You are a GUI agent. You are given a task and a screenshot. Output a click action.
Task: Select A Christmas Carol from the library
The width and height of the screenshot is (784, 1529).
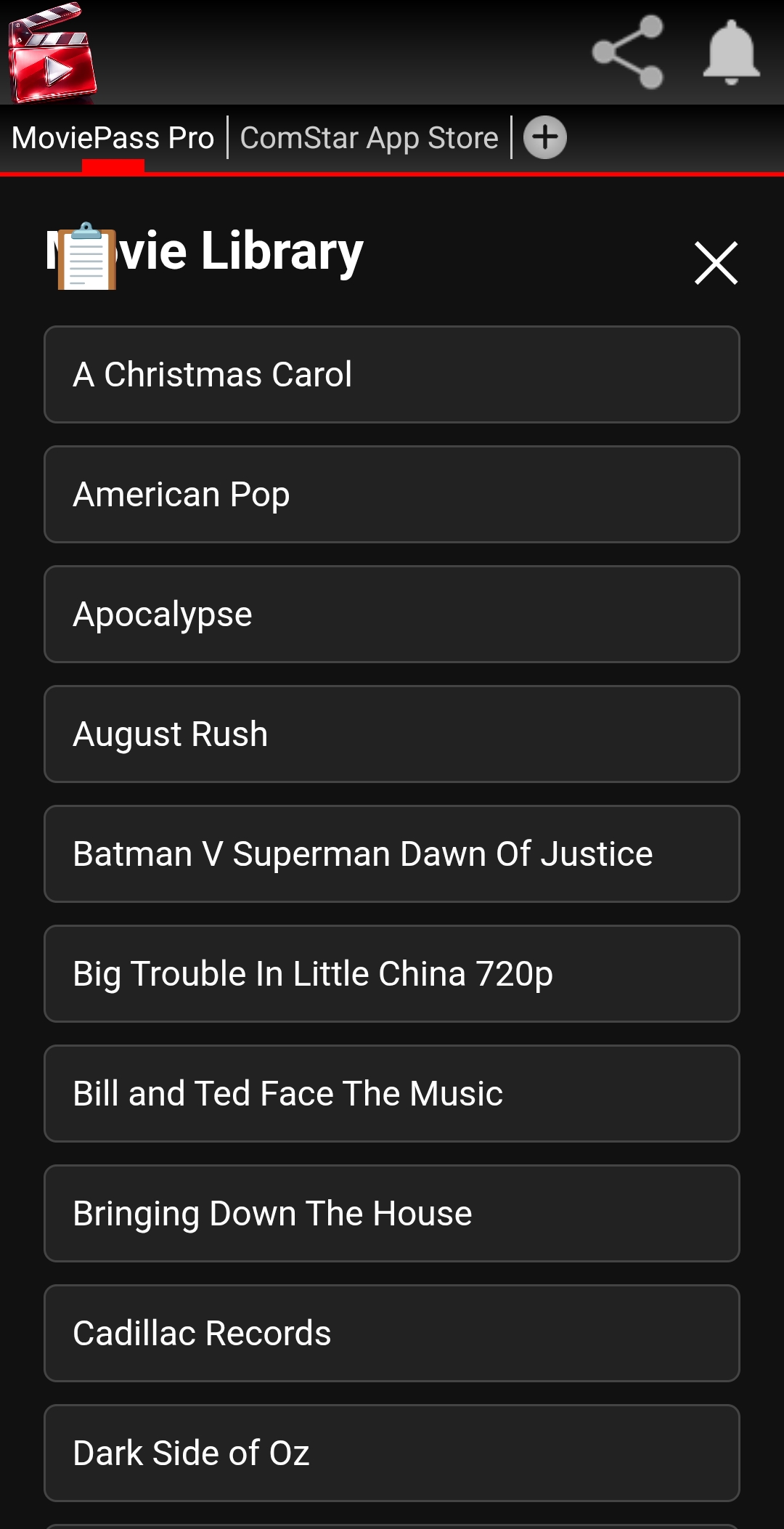point(392,374)
